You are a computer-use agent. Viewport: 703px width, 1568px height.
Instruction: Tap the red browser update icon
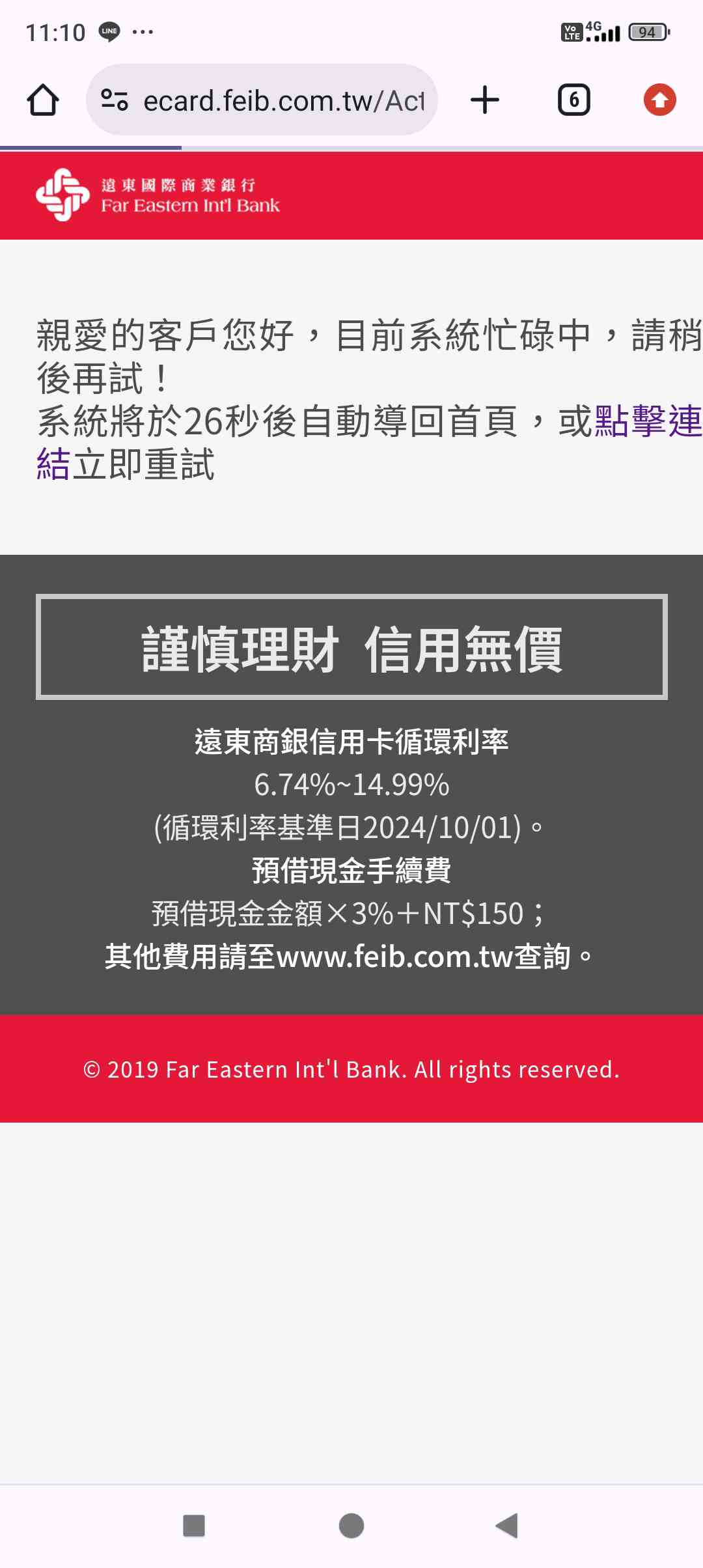pyautogui.click(x=659, y=100)
